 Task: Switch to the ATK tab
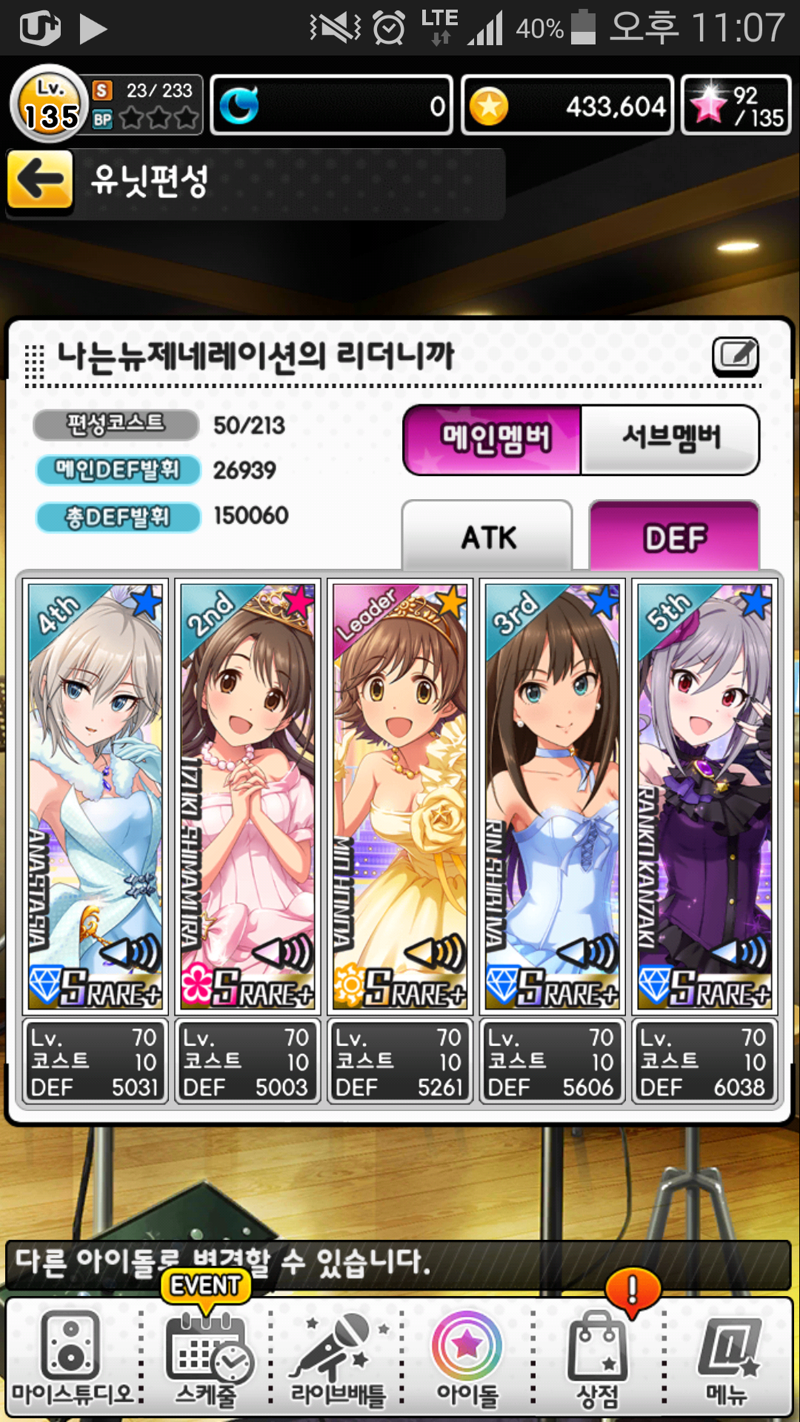(x=488, y=537)
